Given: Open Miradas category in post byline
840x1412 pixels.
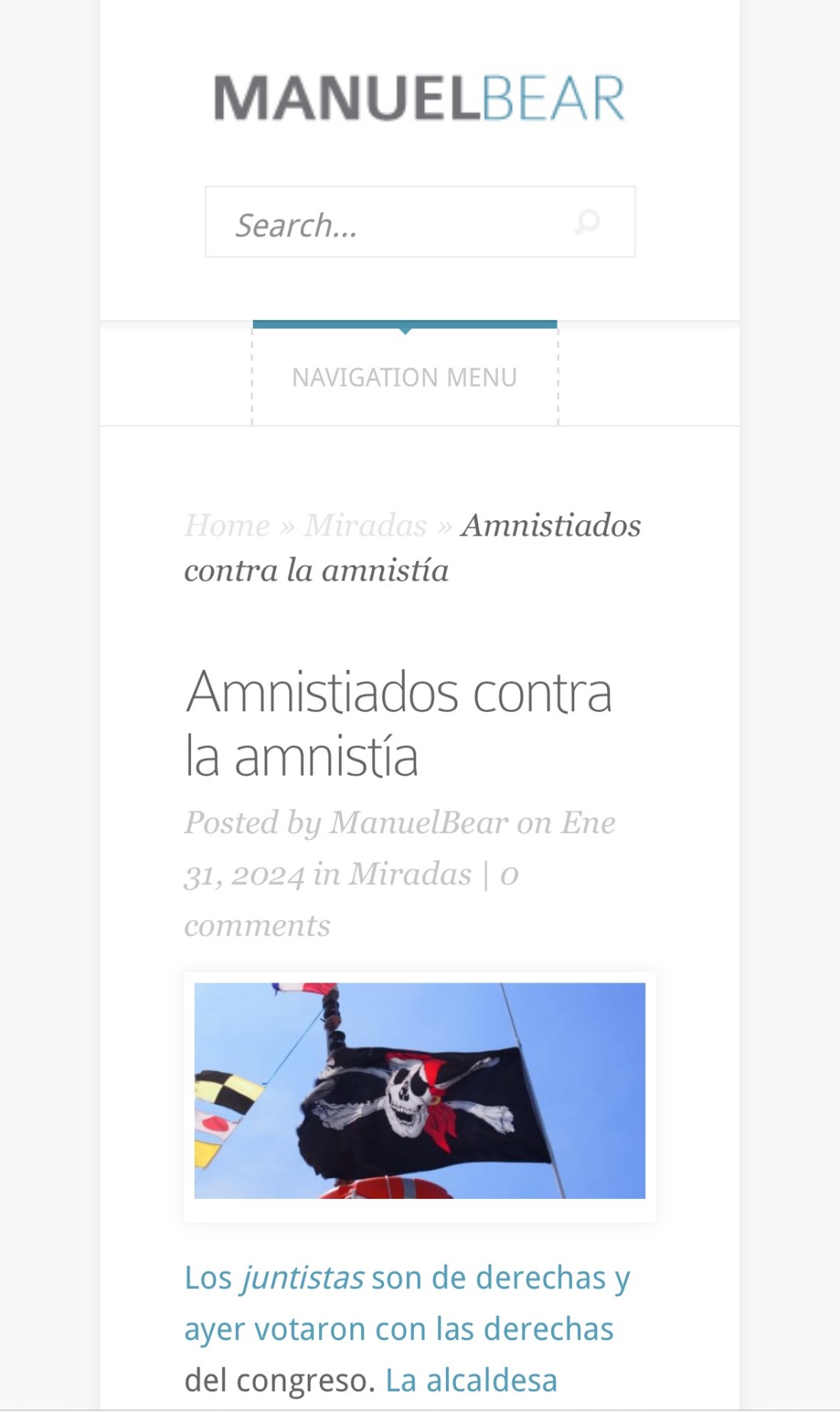Looking at the screenshot, I should pyautogui.click(x=410, y=874).
